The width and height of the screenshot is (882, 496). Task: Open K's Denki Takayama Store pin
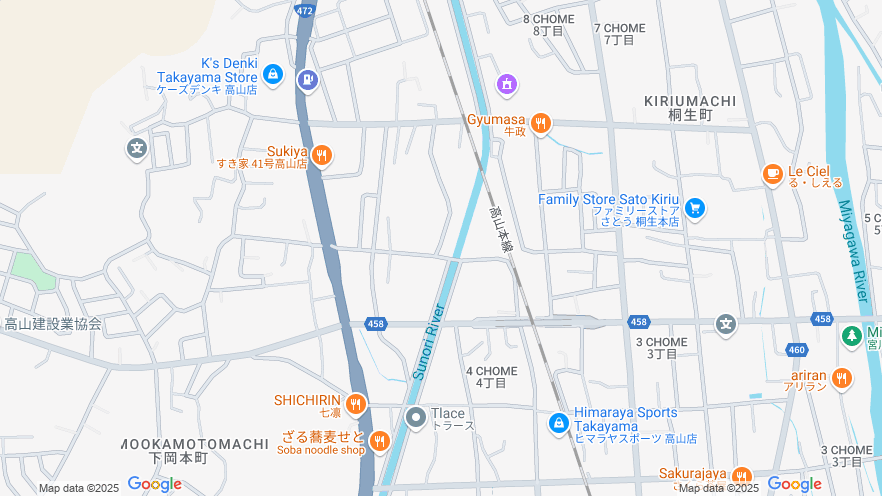pos(273,76)
